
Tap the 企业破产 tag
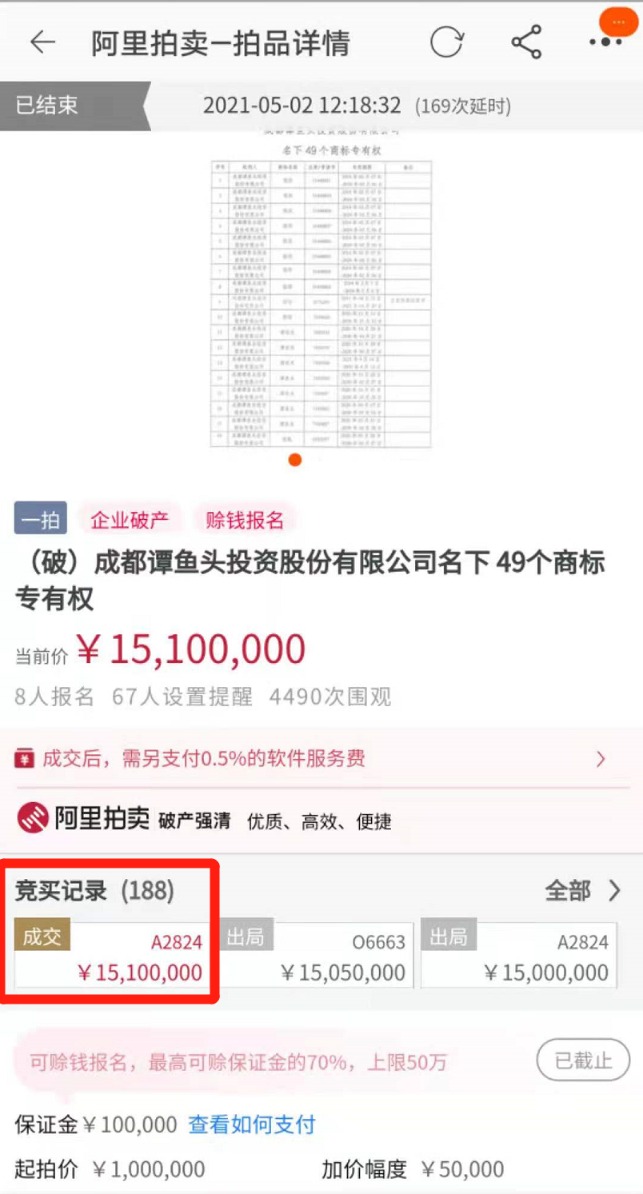pos(129,520)
